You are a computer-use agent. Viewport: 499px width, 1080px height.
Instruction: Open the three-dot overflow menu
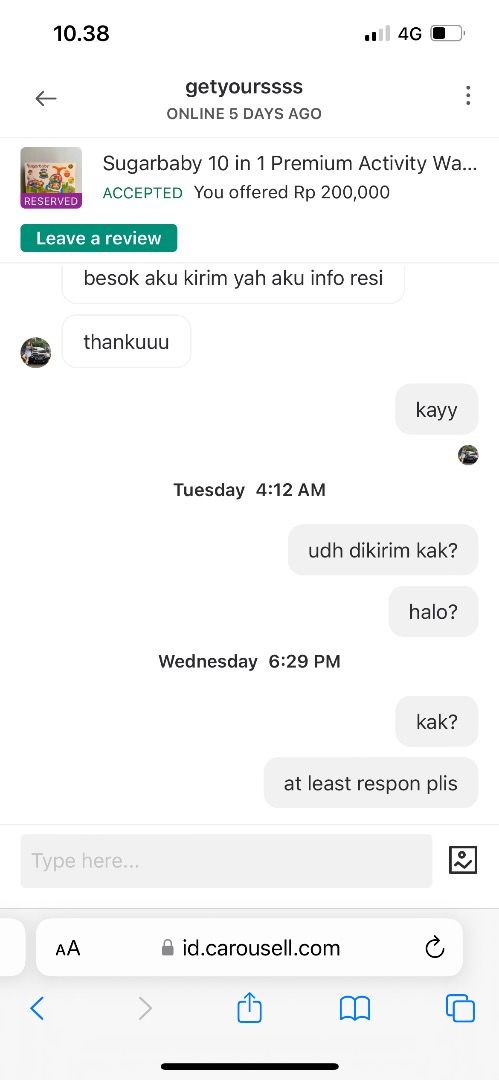point(468,96)
